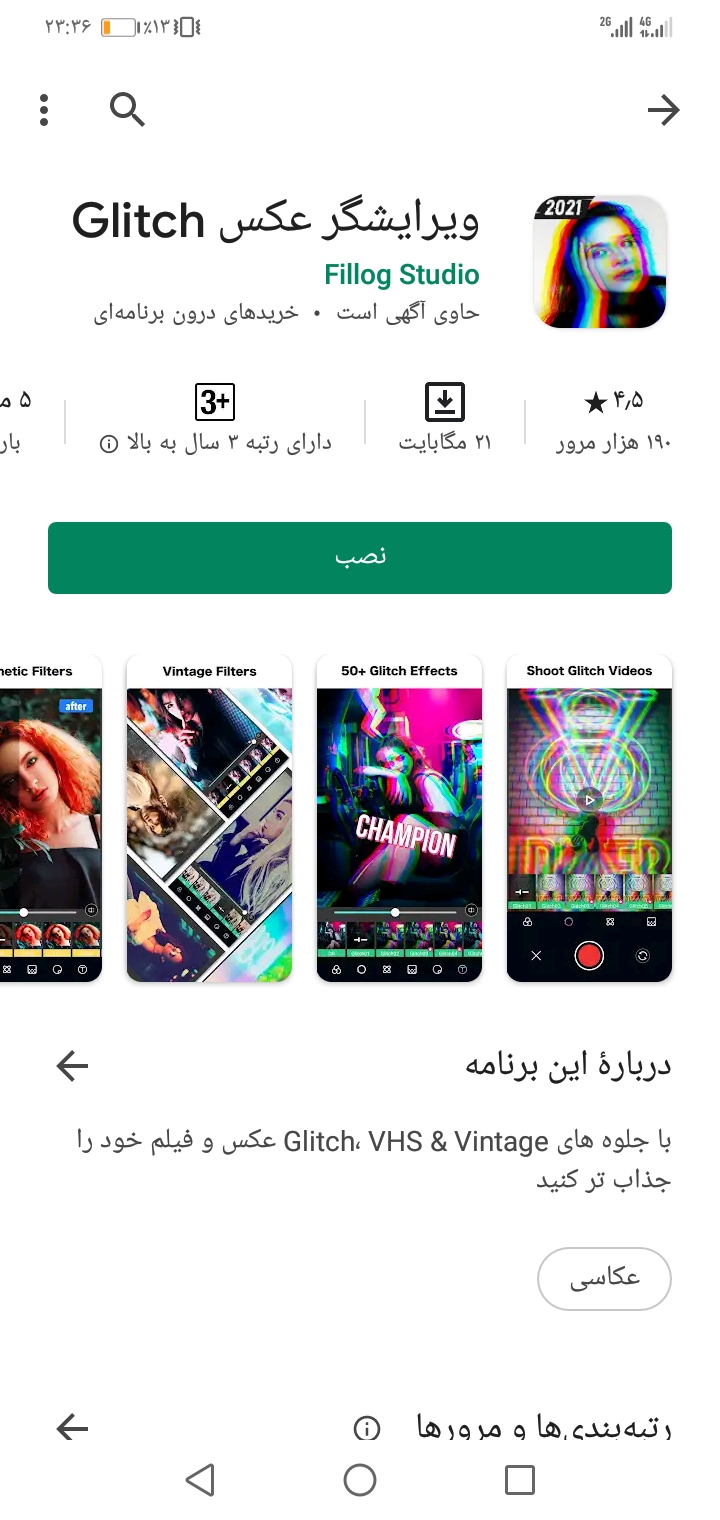720x1520 pixels.
Task: Open the search magnifier
Action: point(127,109)
